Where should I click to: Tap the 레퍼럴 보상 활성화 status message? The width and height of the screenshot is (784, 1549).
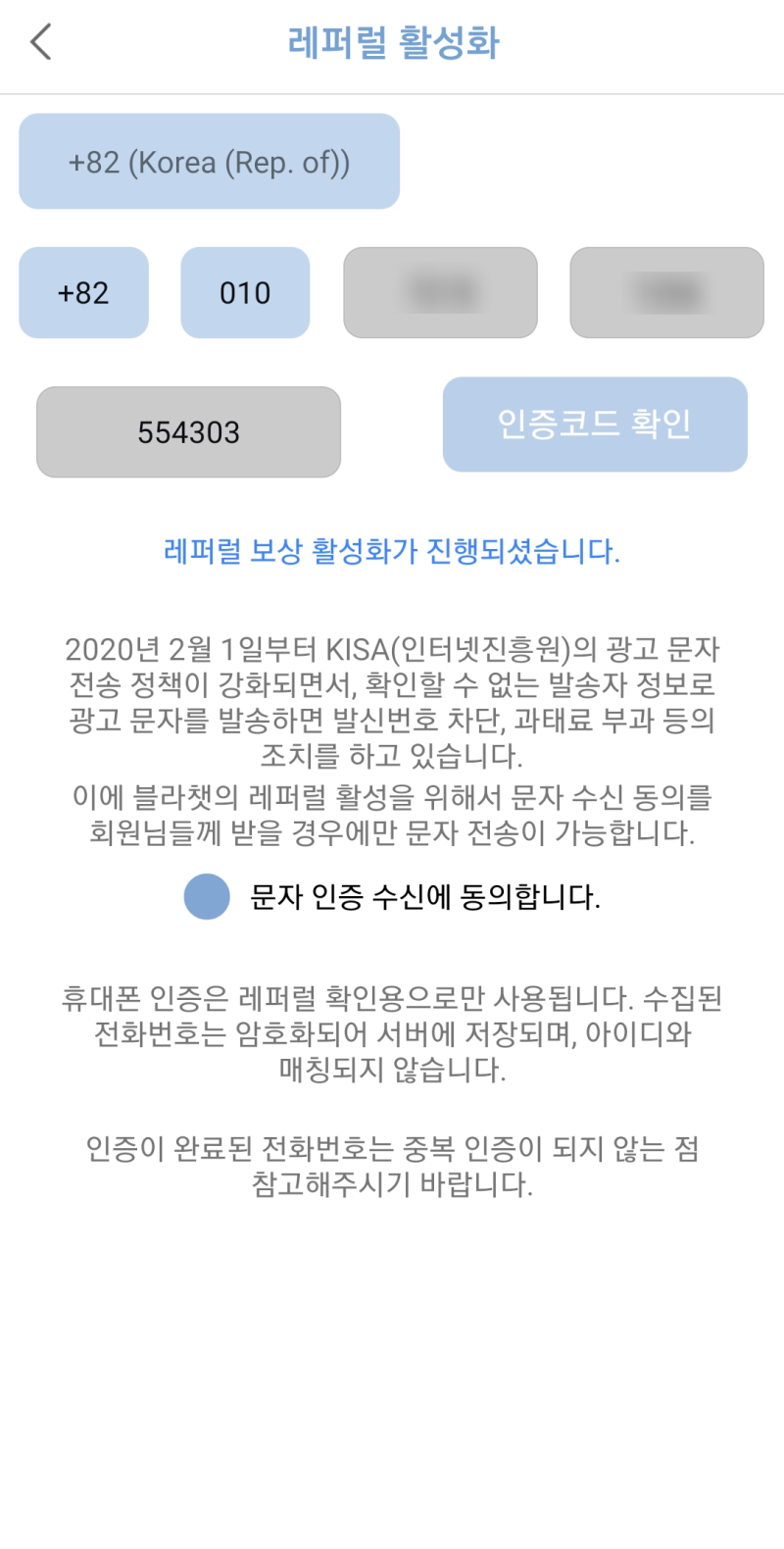pos(392,553)
